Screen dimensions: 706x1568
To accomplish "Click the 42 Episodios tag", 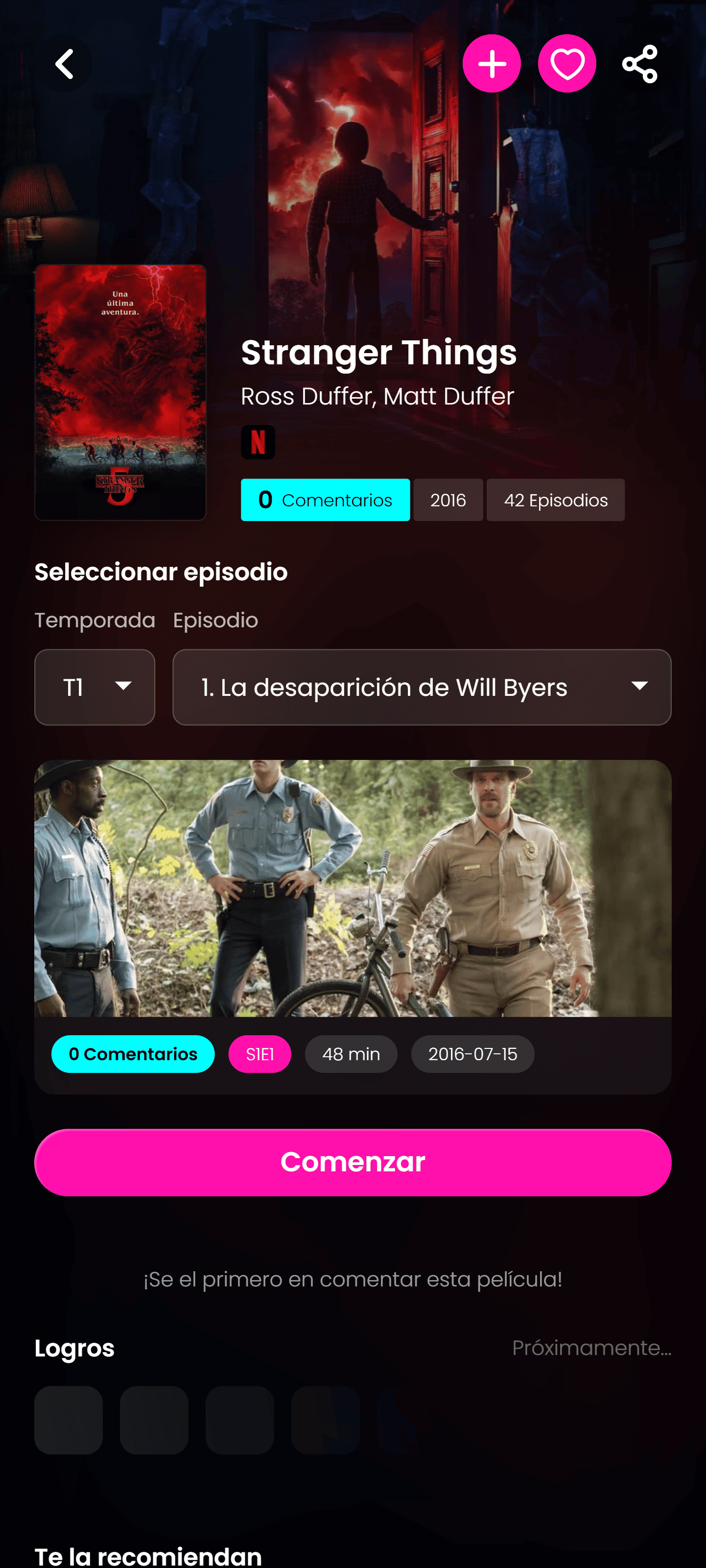I will coord(555,500).
